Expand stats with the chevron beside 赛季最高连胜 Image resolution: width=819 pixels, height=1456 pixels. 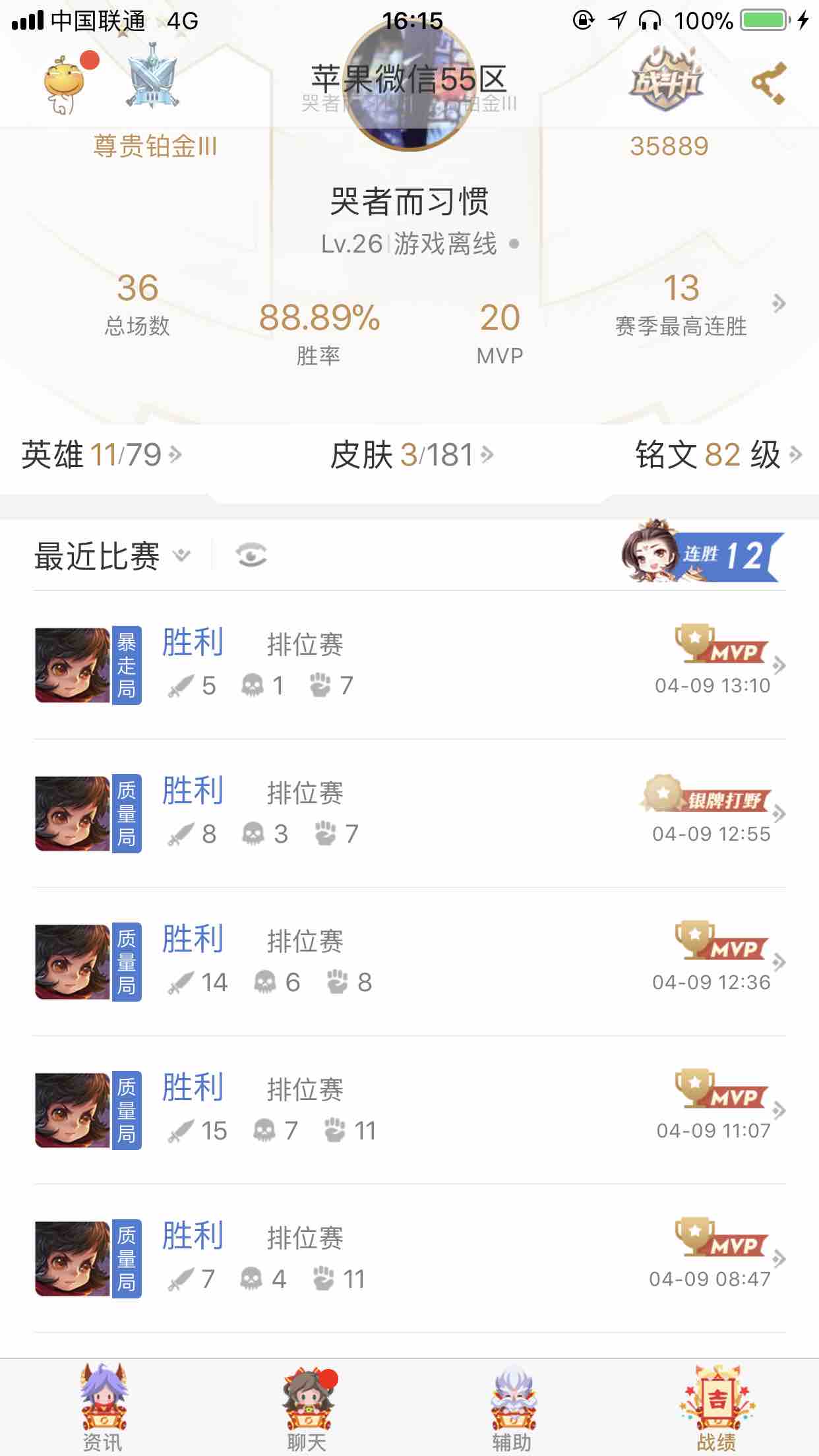779,303
